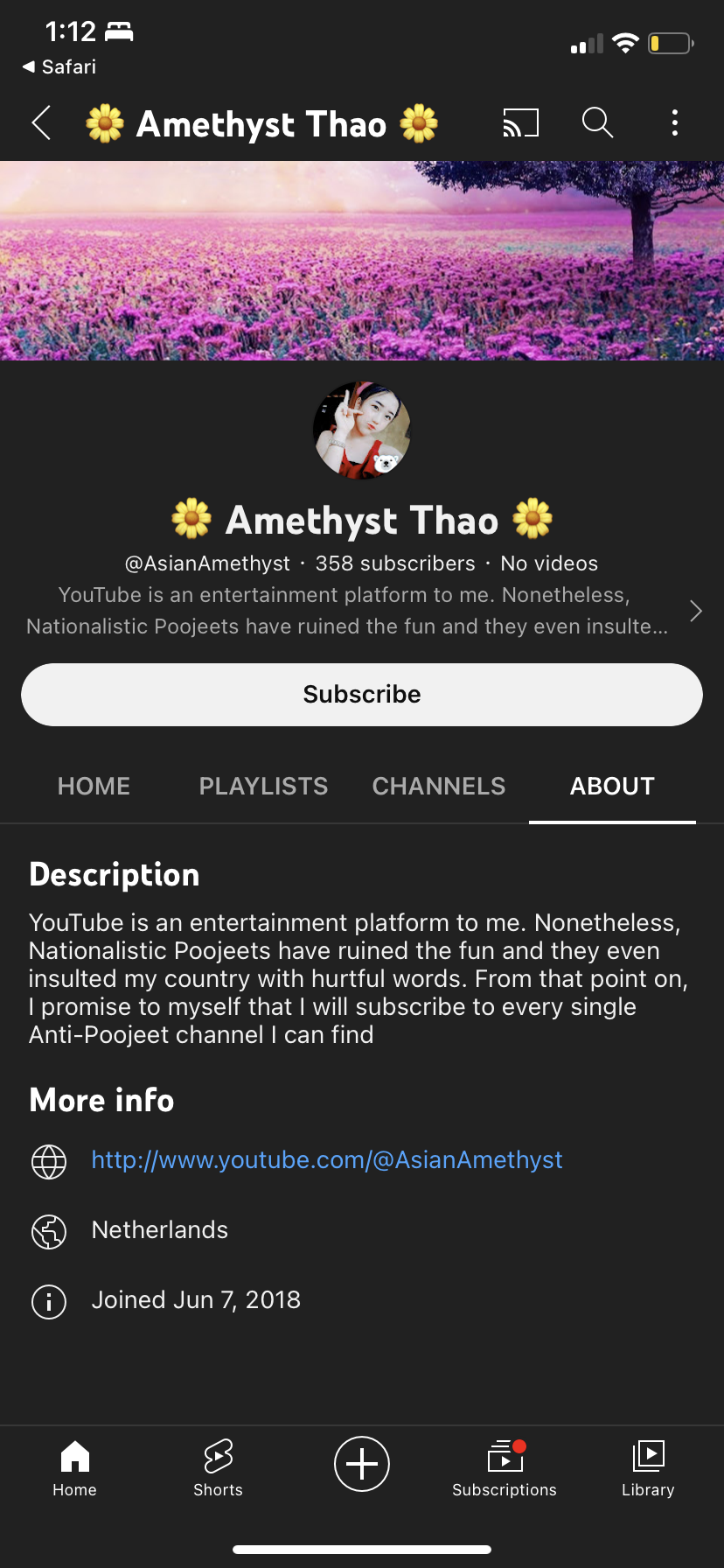The height and width of the screenshot is (1568, 724).
Task: Select the ABOUT tab
Action: tap(612, 786)
